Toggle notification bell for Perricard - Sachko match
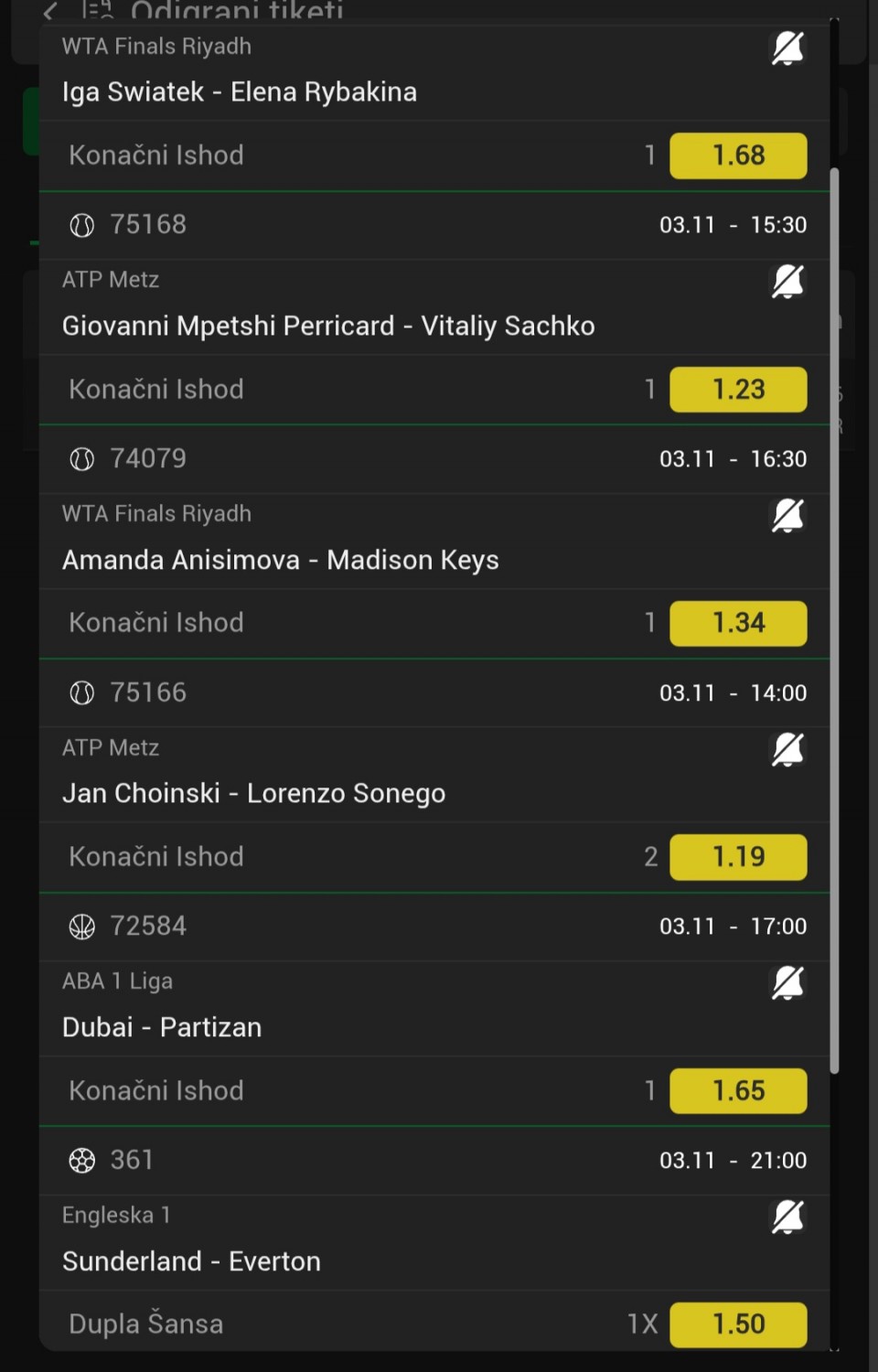 click(787, 282)
